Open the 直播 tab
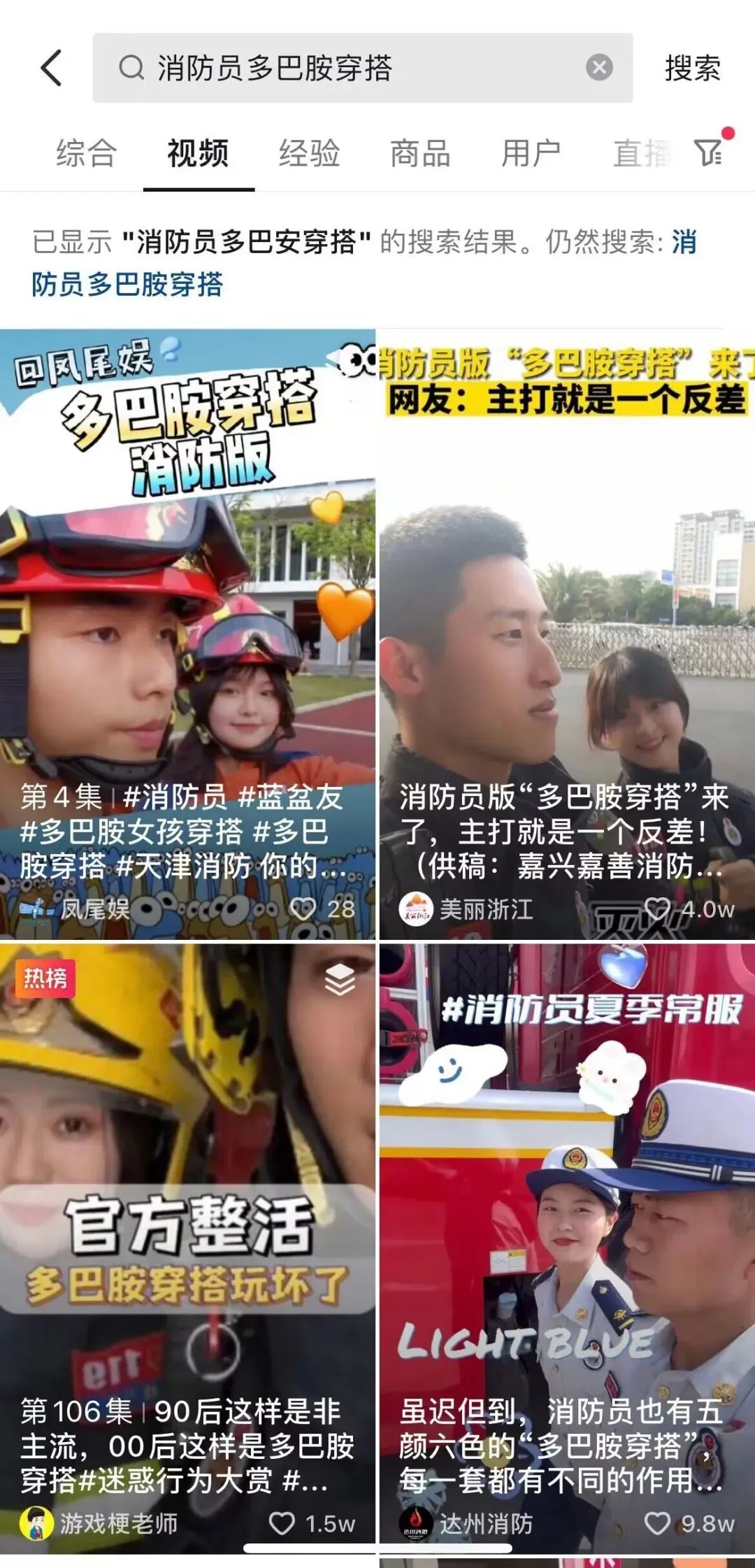 point(640,153)
